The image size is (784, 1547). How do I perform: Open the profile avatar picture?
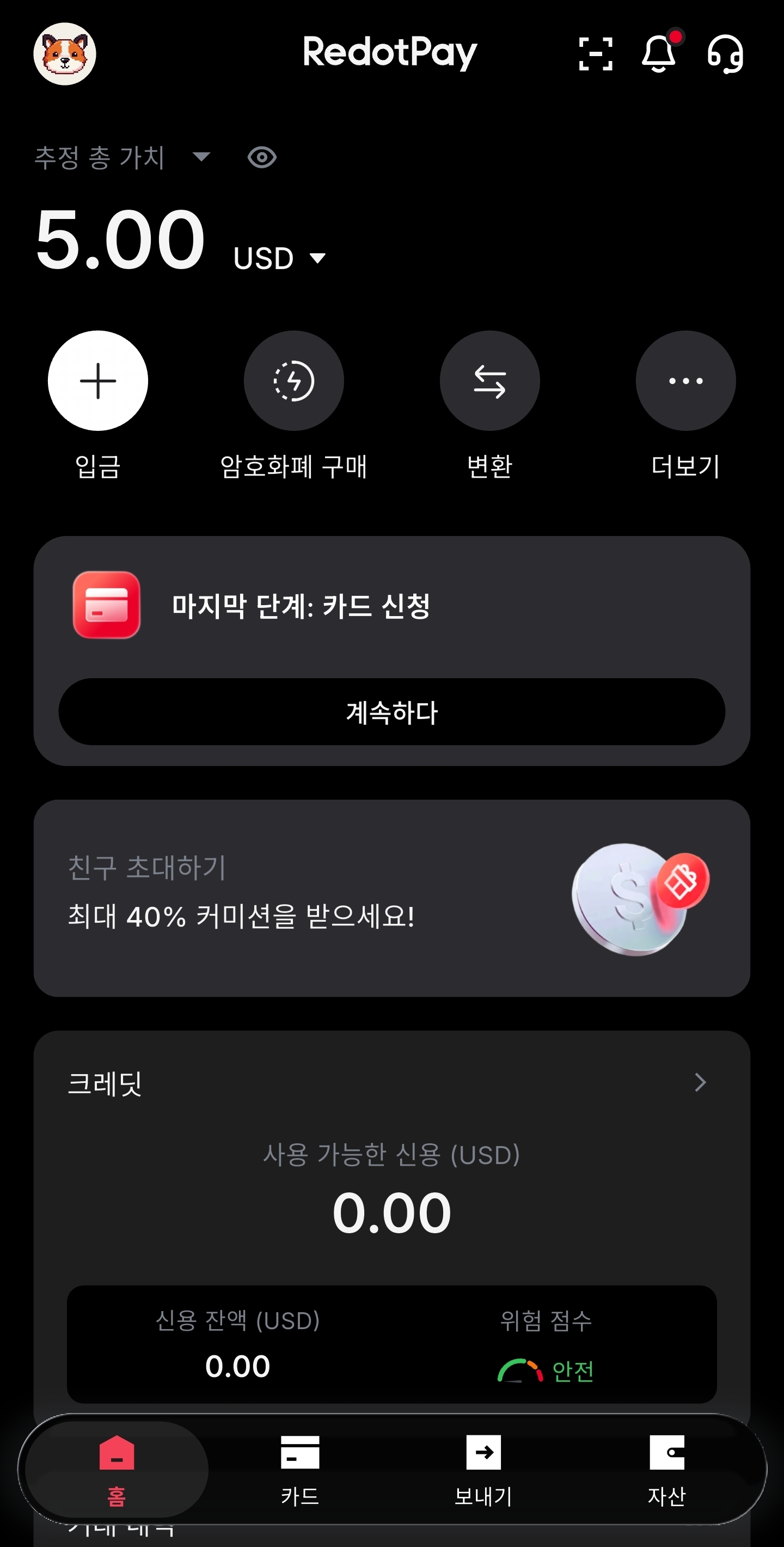click(65, 54)
